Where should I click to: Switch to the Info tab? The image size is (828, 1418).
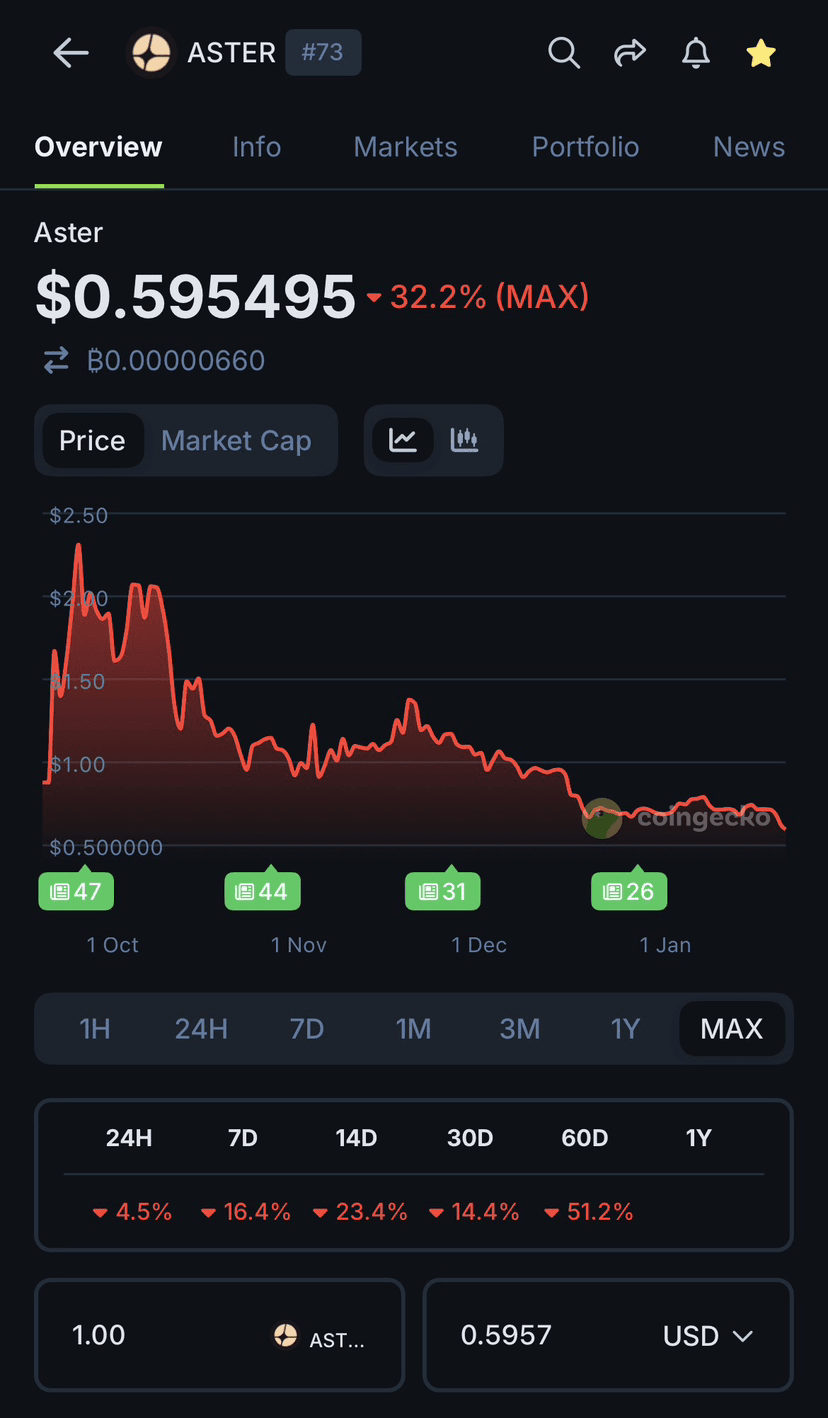256,147
